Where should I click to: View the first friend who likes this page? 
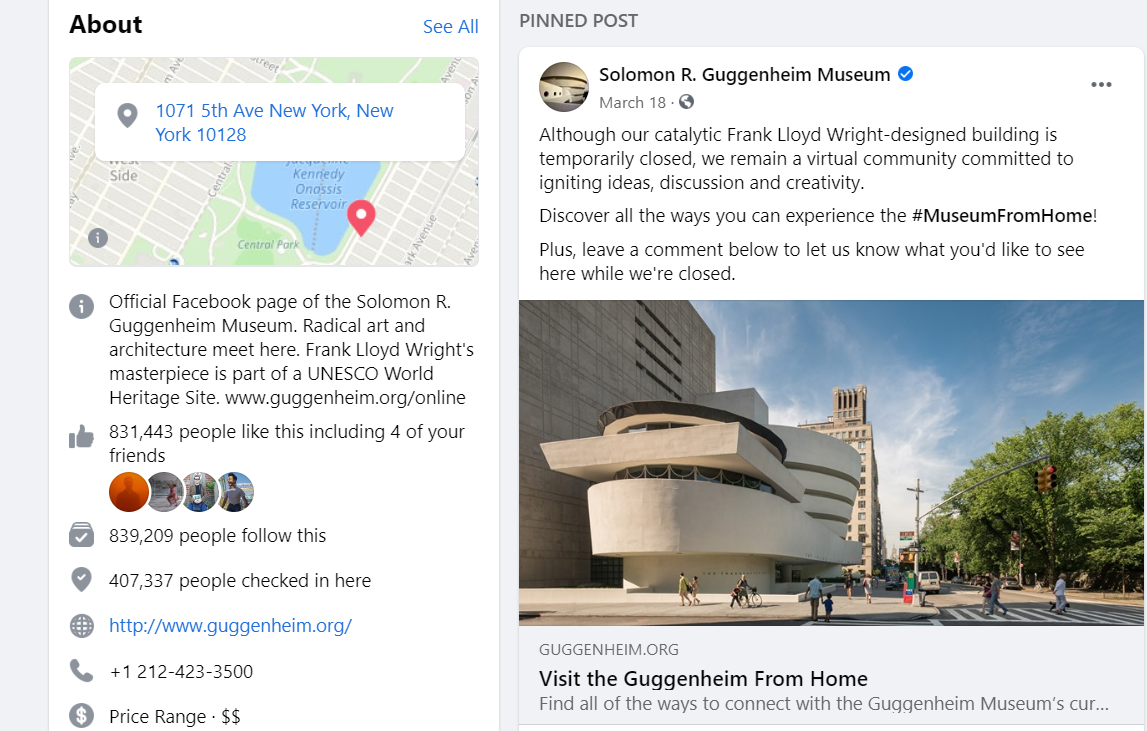click(x=129, y=492)
